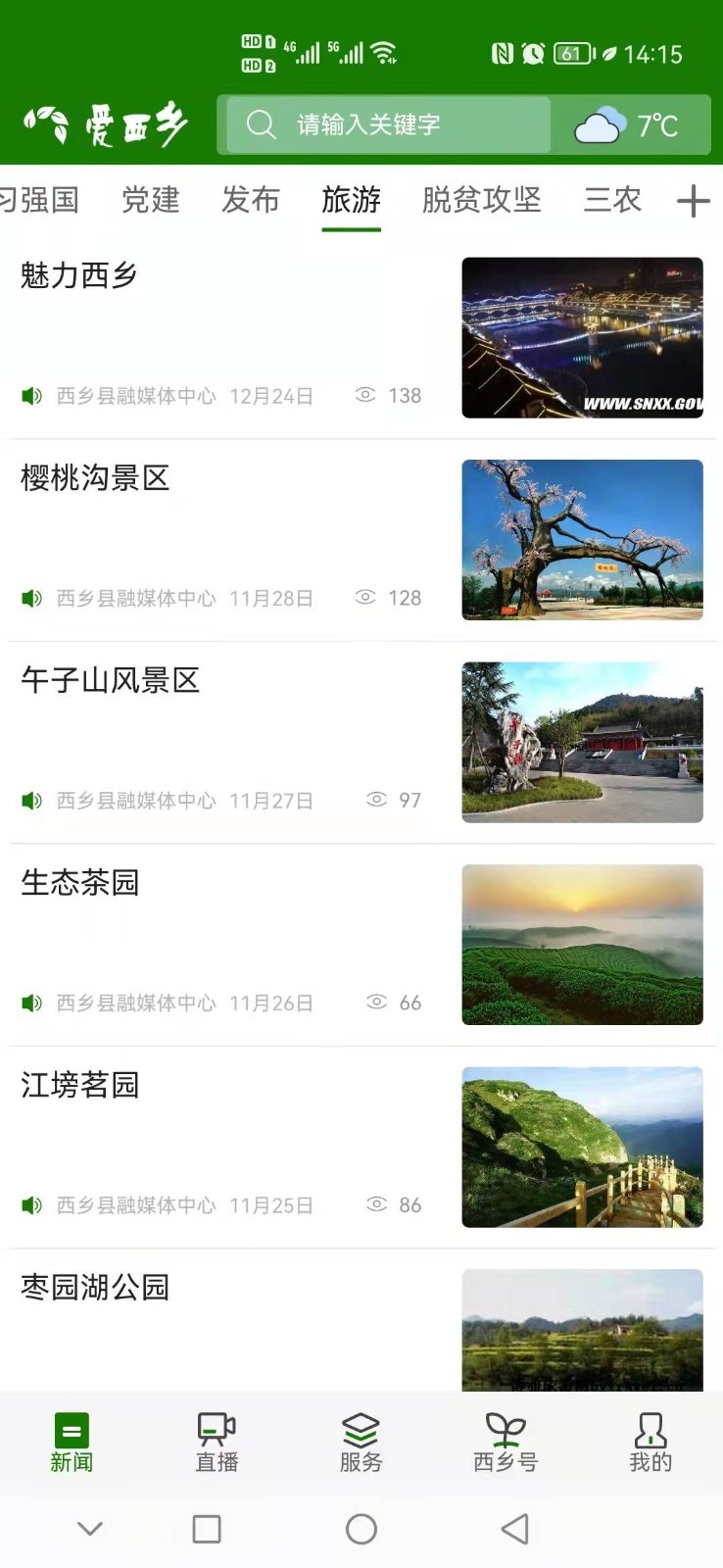Screen dimensions: 723x1568
Task: Open the 樱桃沟景区 article
Action: click(x=95, y=478)
